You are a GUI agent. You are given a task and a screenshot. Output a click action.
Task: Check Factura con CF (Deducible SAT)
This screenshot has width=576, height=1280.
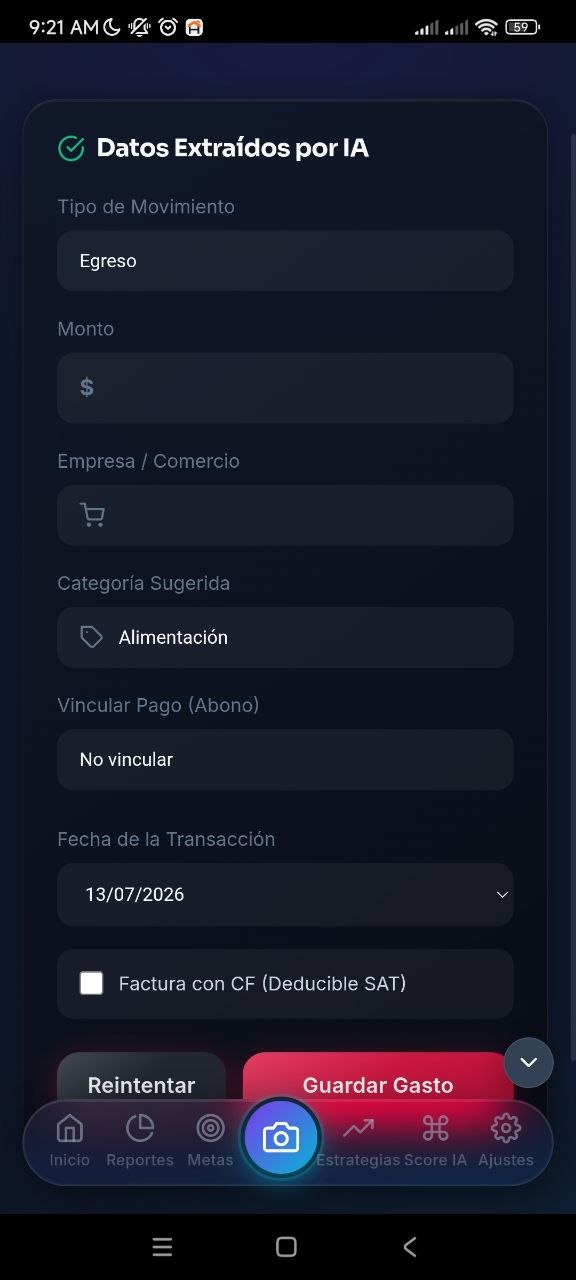click(x=91, y=983)
